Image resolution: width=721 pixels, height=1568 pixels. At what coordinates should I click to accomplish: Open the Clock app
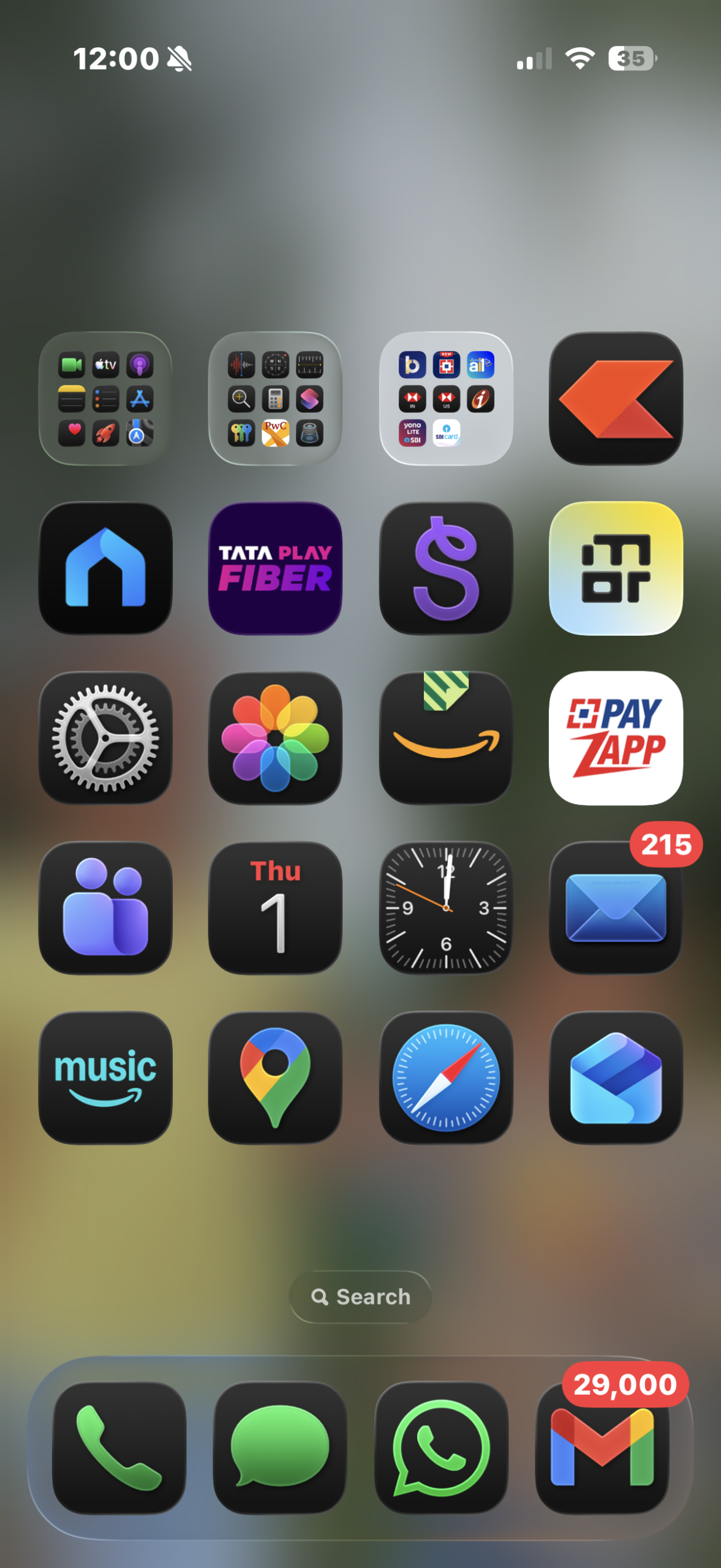445,908
